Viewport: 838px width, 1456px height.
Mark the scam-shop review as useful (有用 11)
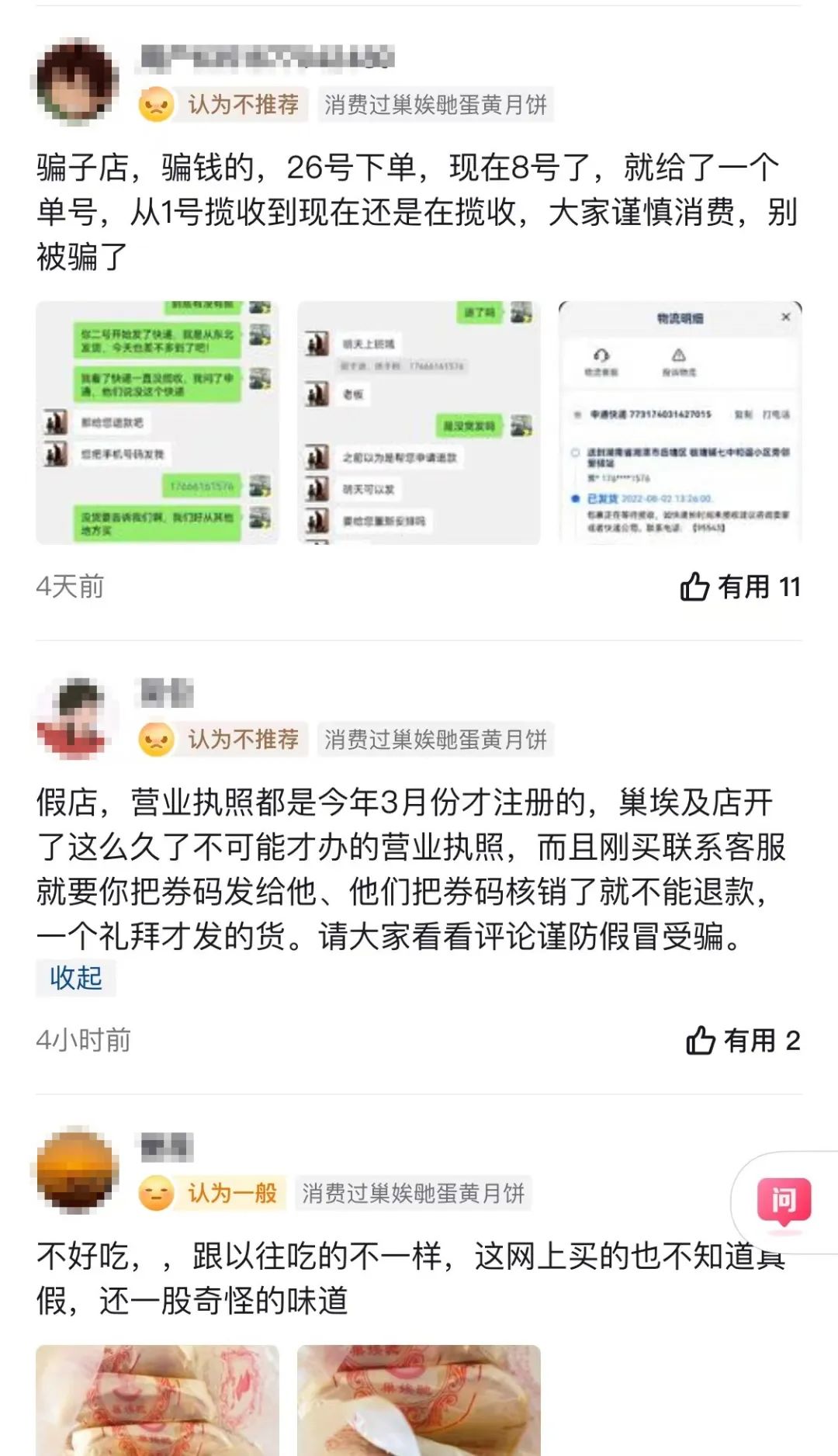coord(739,587)
